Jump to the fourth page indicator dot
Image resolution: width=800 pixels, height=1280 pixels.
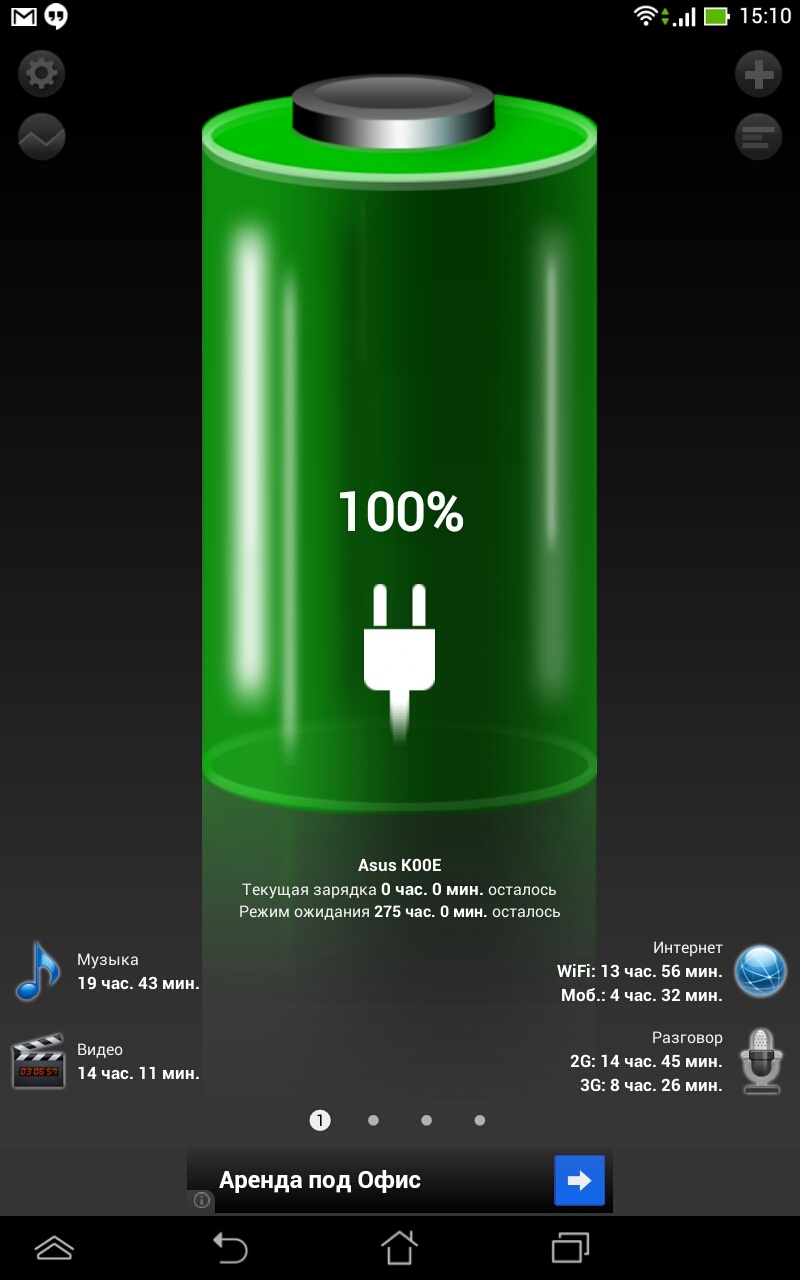pos(480,1121)
